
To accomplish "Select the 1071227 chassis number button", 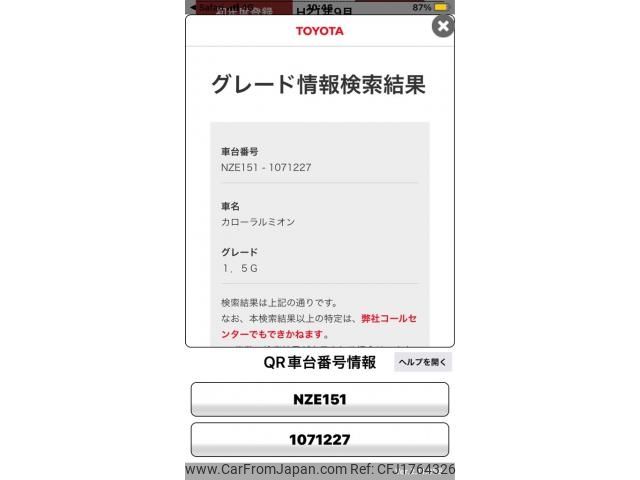I will (x=320, y=439).
